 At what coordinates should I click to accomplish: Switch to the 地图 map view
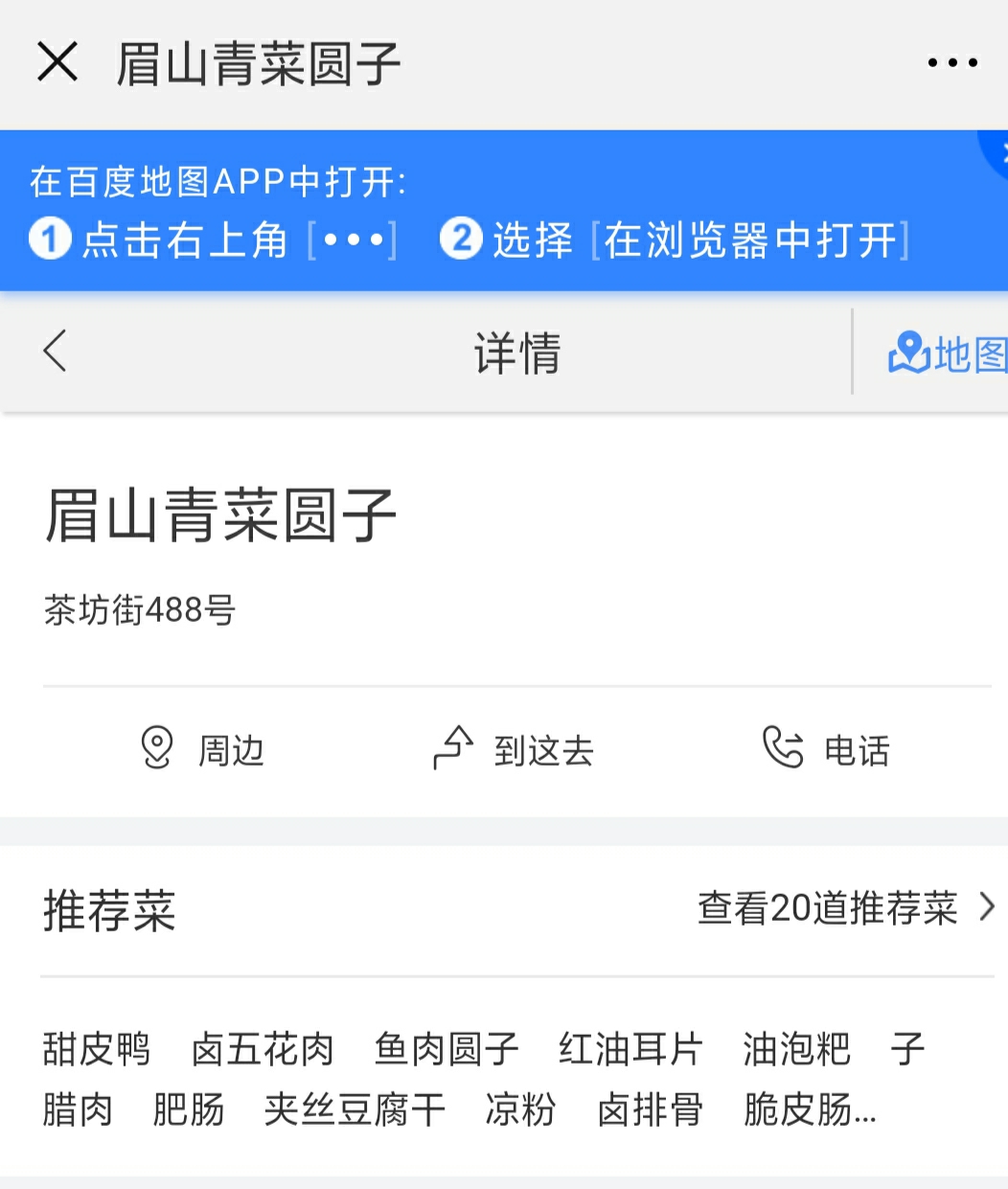947,354
